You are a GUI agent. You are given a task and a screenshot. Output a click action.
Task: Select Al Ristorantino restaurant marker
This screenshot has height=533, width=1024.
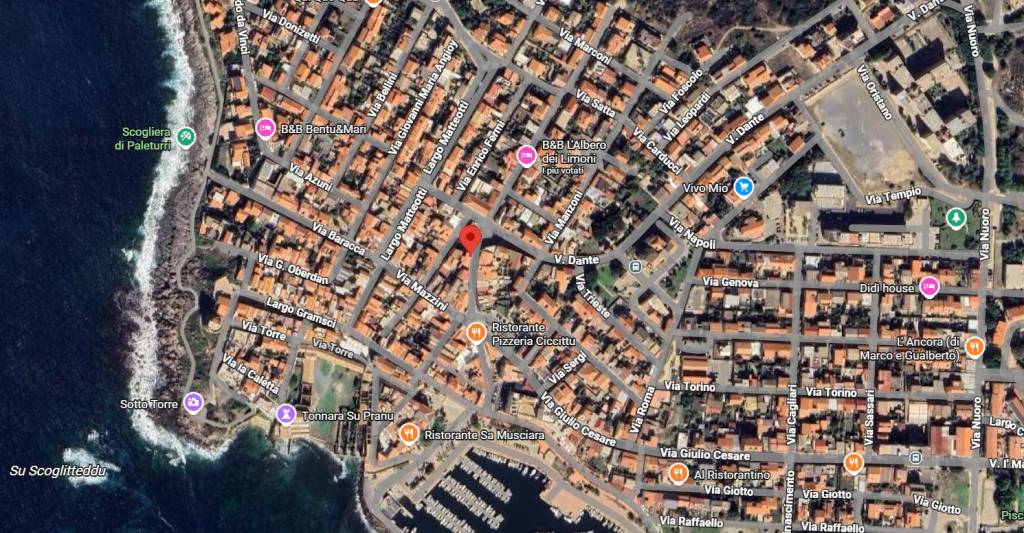[x=678, y=473]
